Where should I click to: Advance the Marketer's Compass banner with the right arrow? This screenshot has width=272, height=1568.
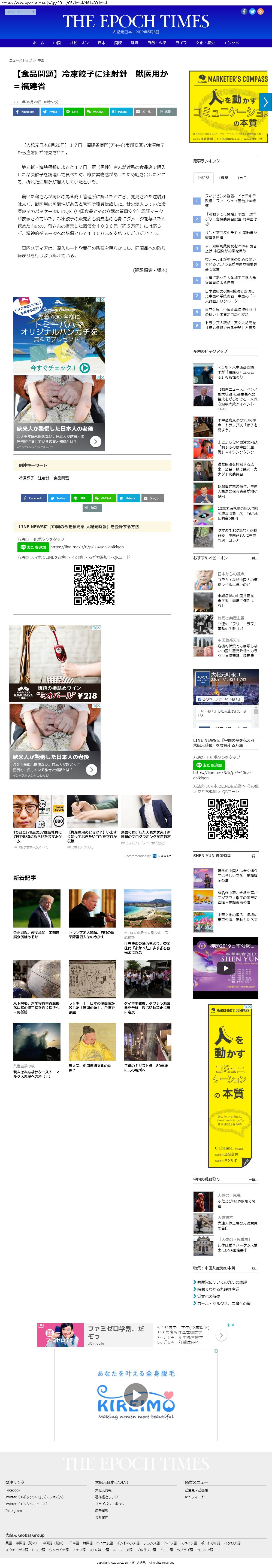265,102
